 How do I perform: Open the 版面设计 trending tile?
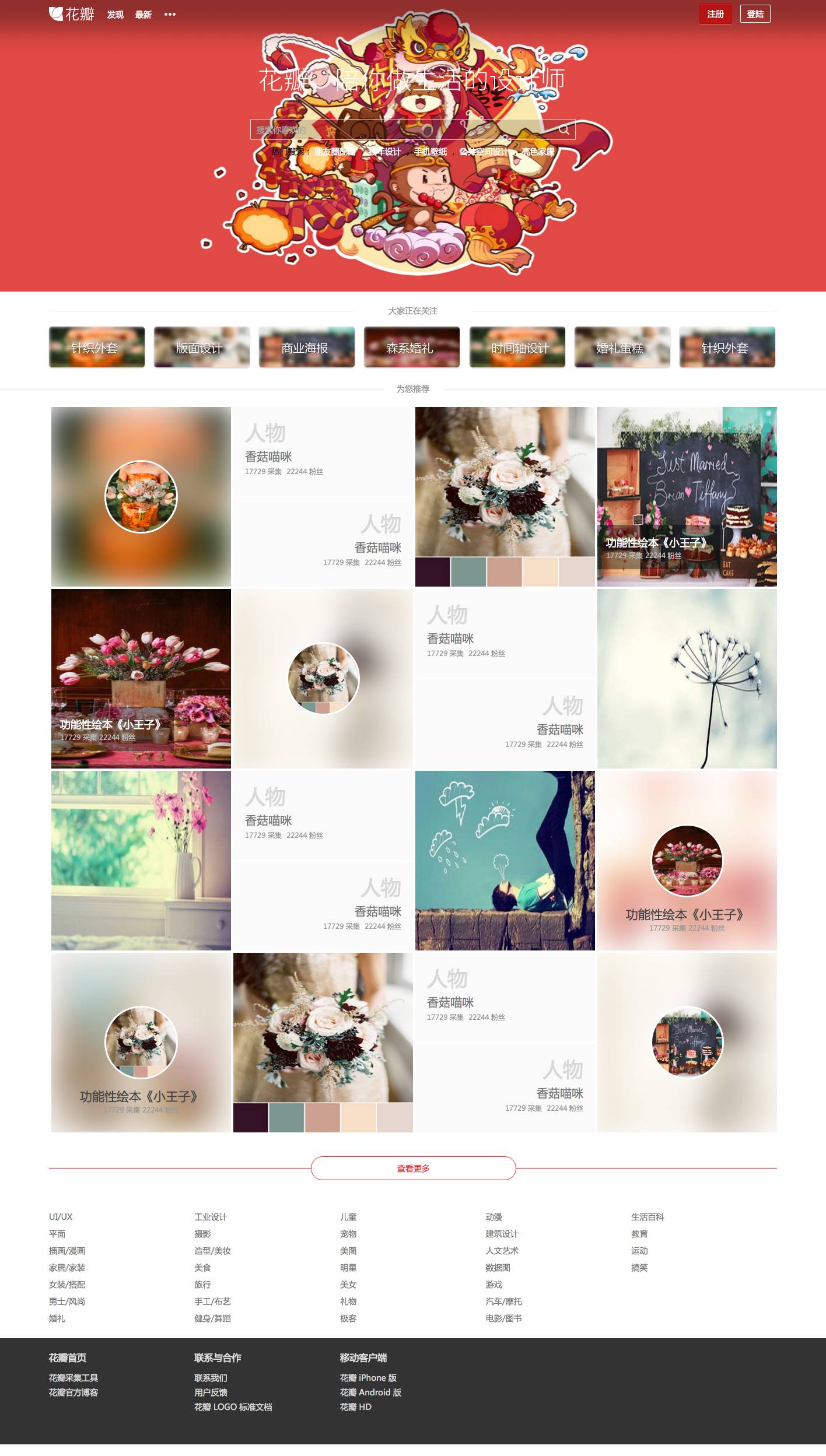pos(202,347)
